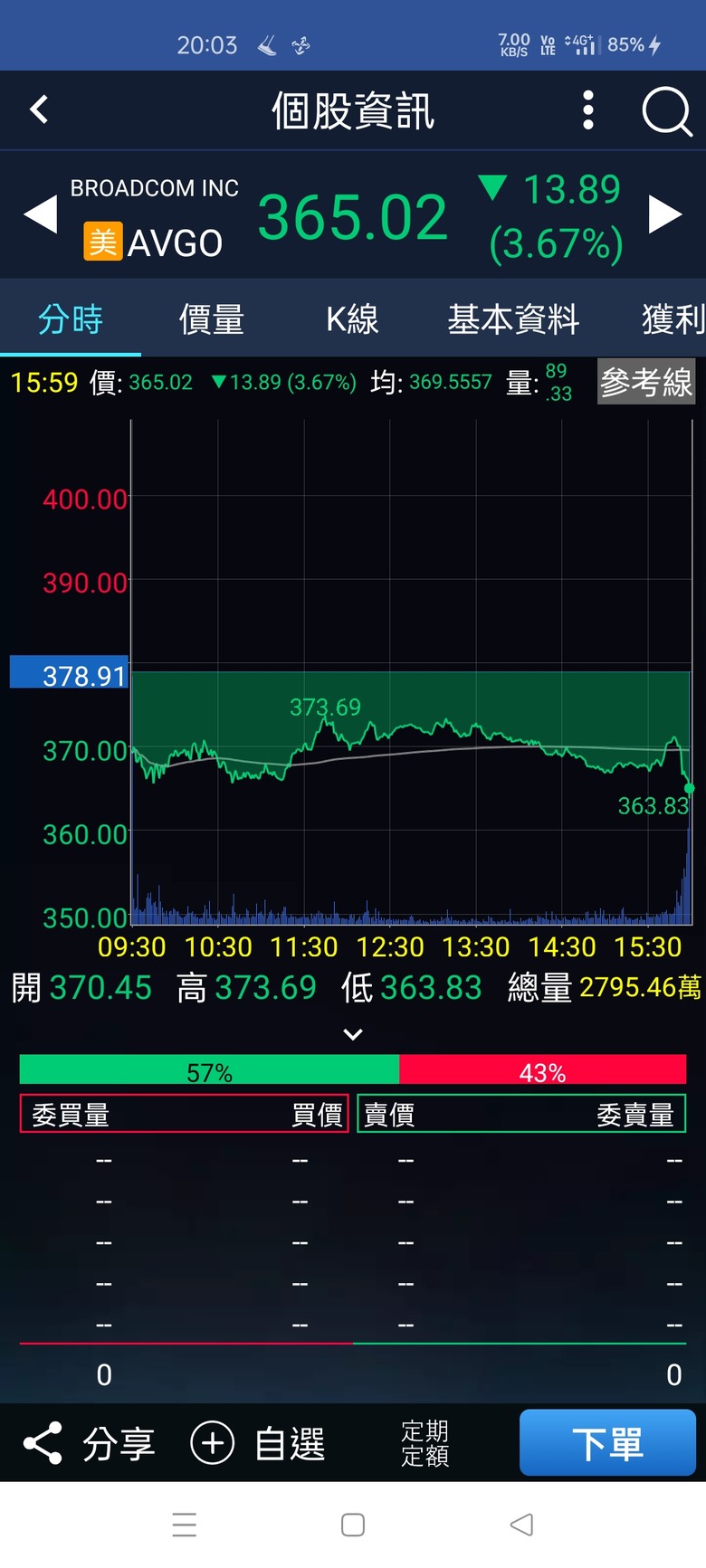Go back using the top-left arrow
This screenshot has height=1568, width=706.
[x=39, y=110]
